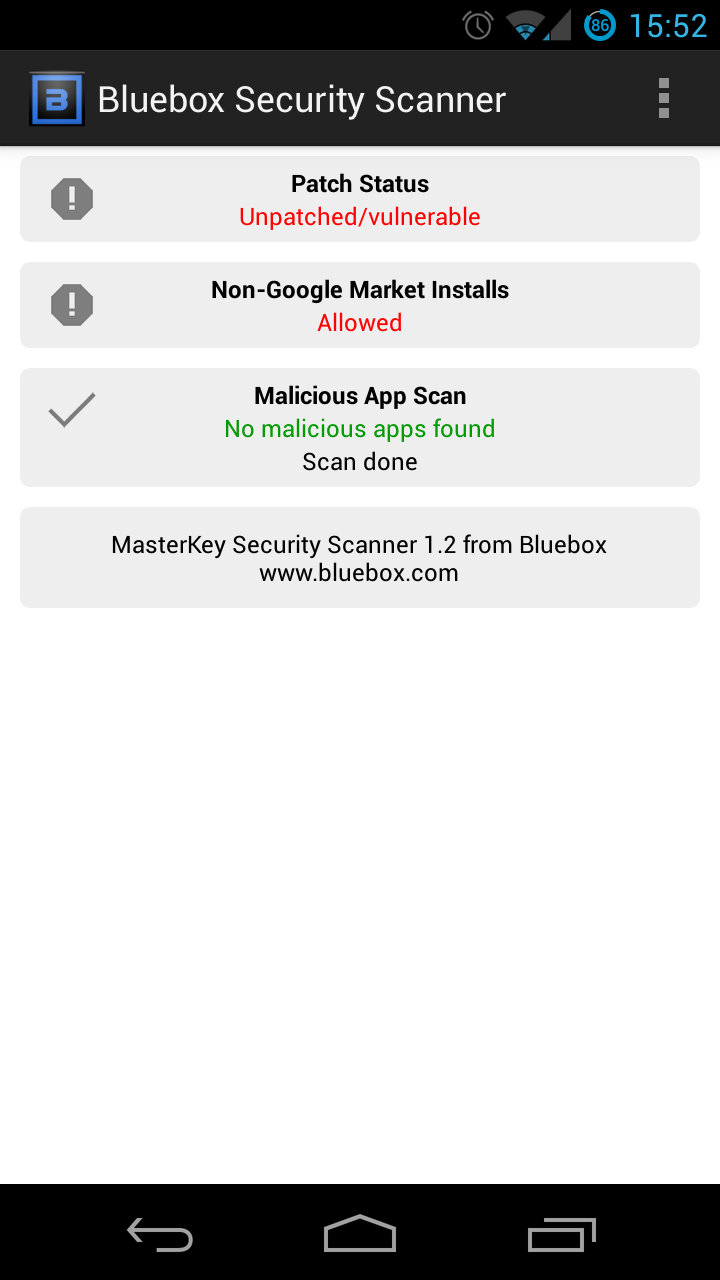This screenshot has height=1280, width=720.
Task: Open the Patch Status card
Action: coord(360,199)
